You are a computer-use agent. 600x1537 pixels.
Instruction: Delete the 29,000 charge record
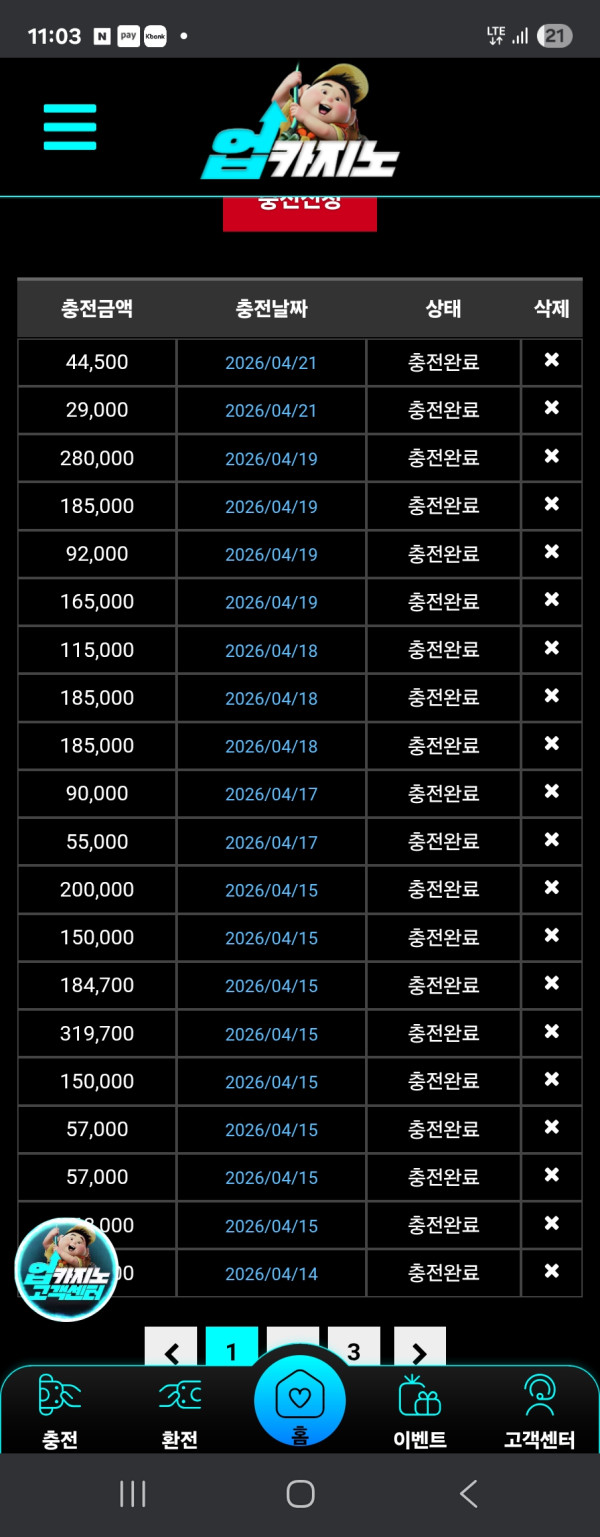[551, 409]
